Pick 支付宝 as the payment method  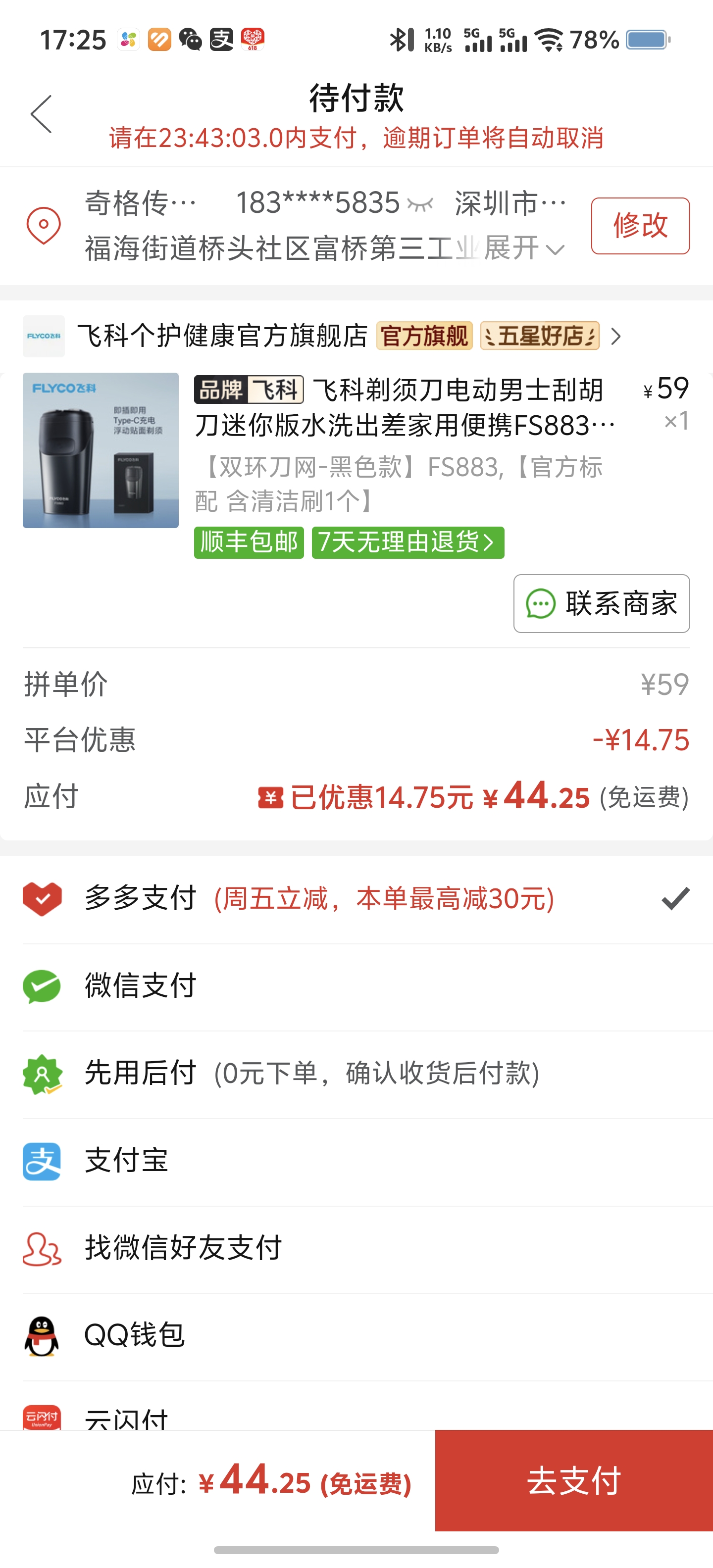click(x=356, y=1161)
